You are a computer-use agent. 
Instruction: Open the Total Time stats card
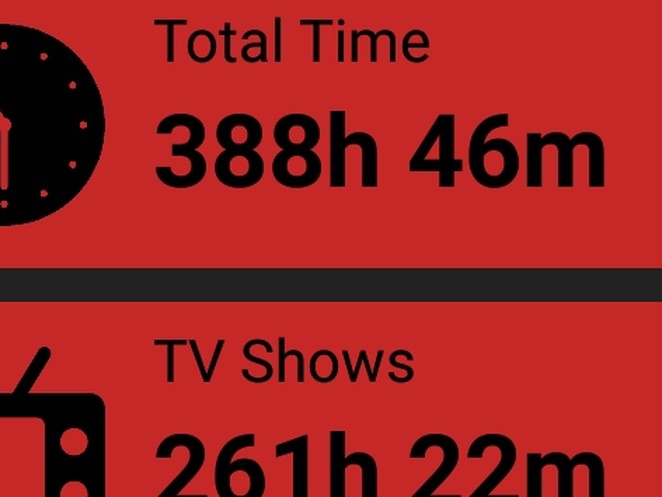pyautogui.click(x=380, y=130)
